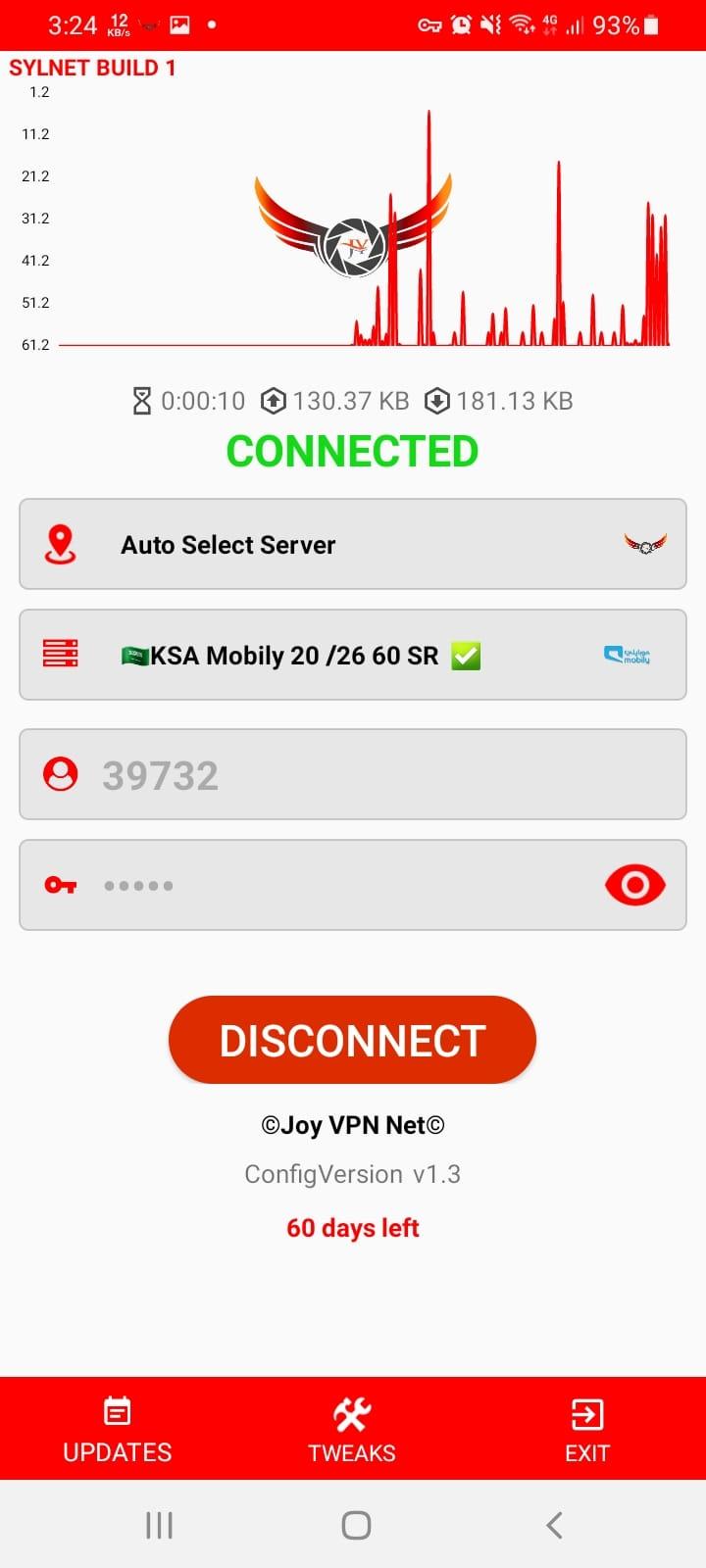The image size is (706, 1568).
Task: Open the KSA Mobily 20/26 network selector
Action: (x=352, y=655)
